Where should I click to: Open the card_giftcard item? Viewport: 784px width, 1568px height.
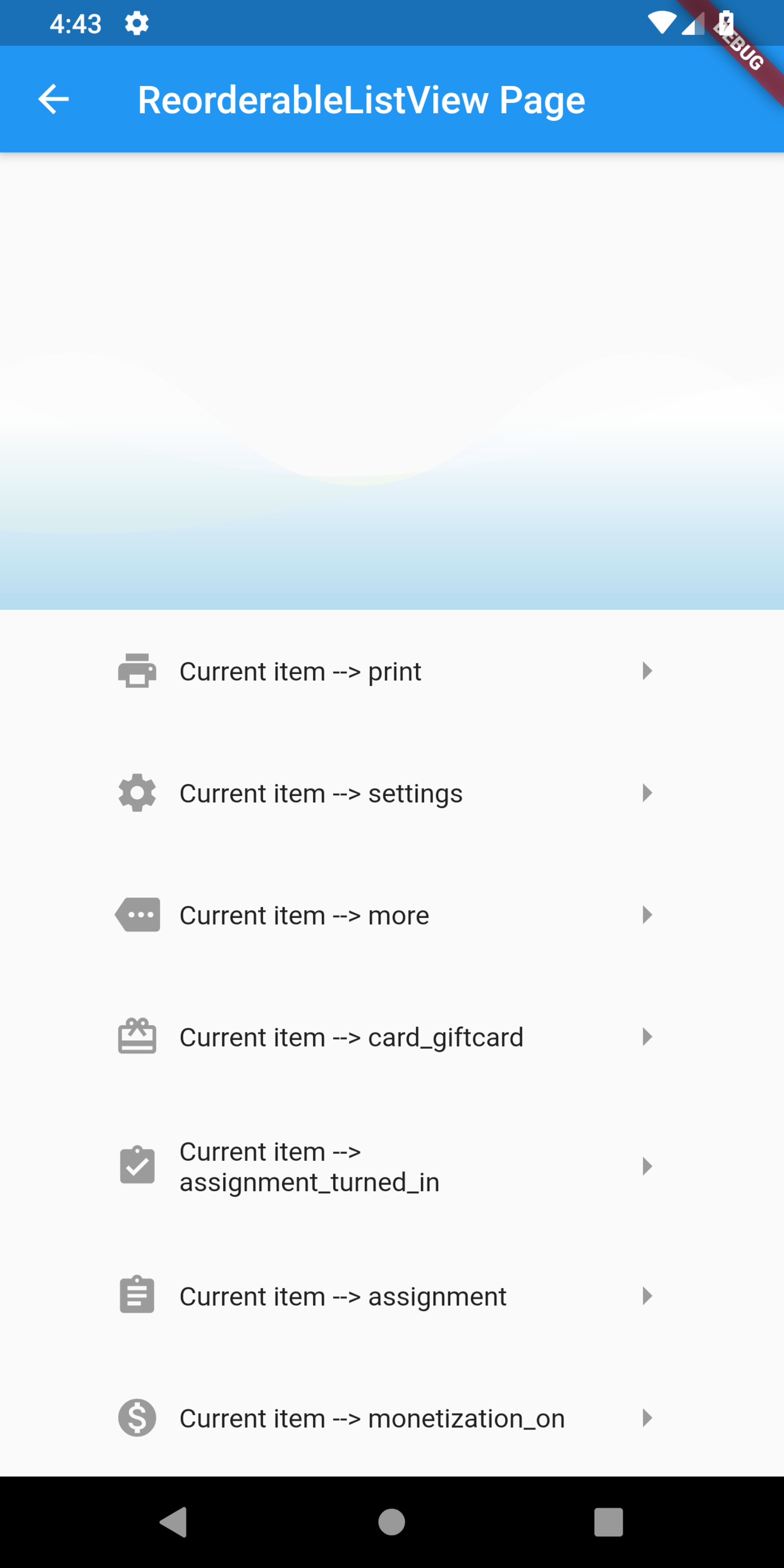coord(386,1038)
